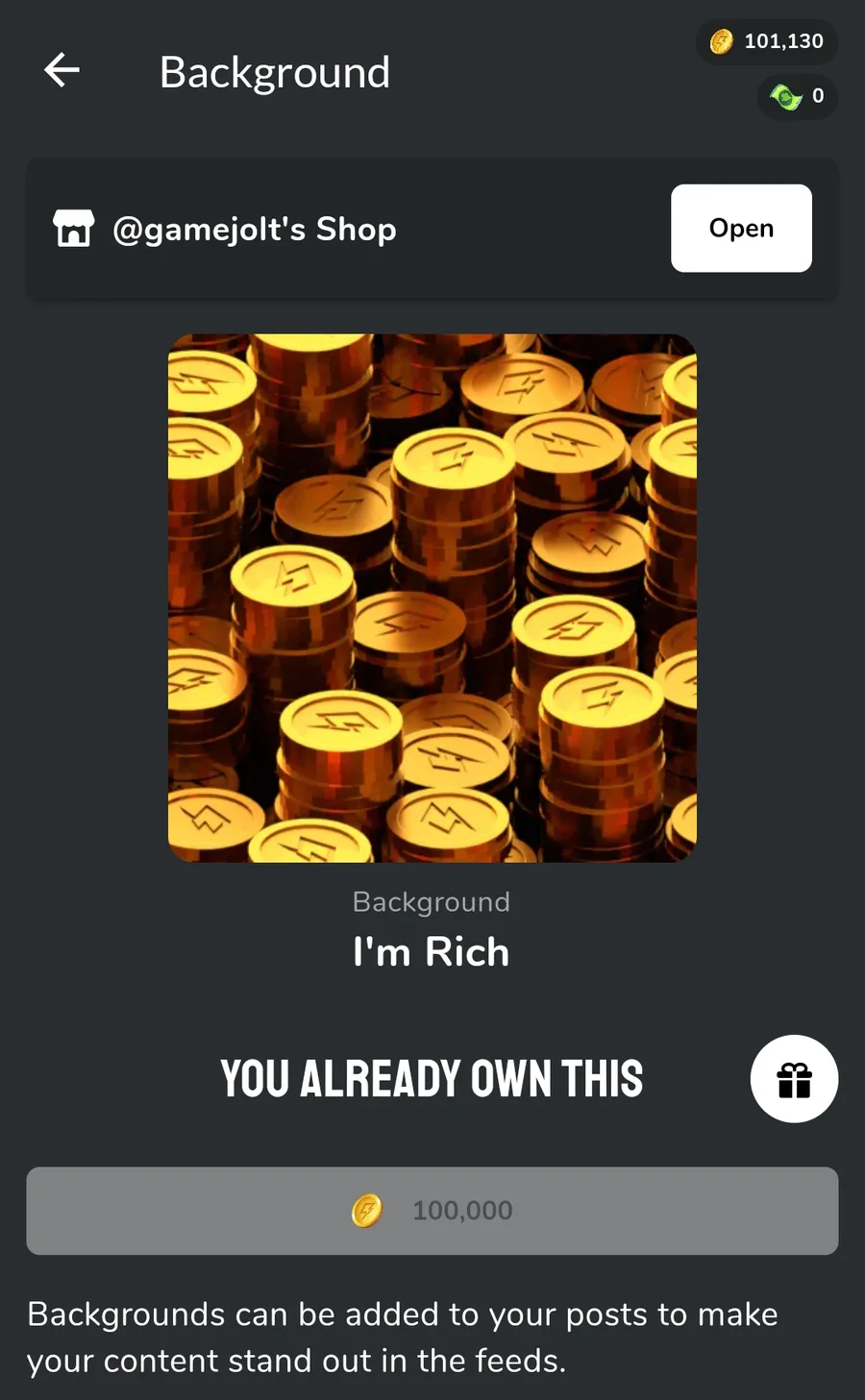The image size is (865, 1400).
Task: Go back from the Background screen
Action: [62, 70]
